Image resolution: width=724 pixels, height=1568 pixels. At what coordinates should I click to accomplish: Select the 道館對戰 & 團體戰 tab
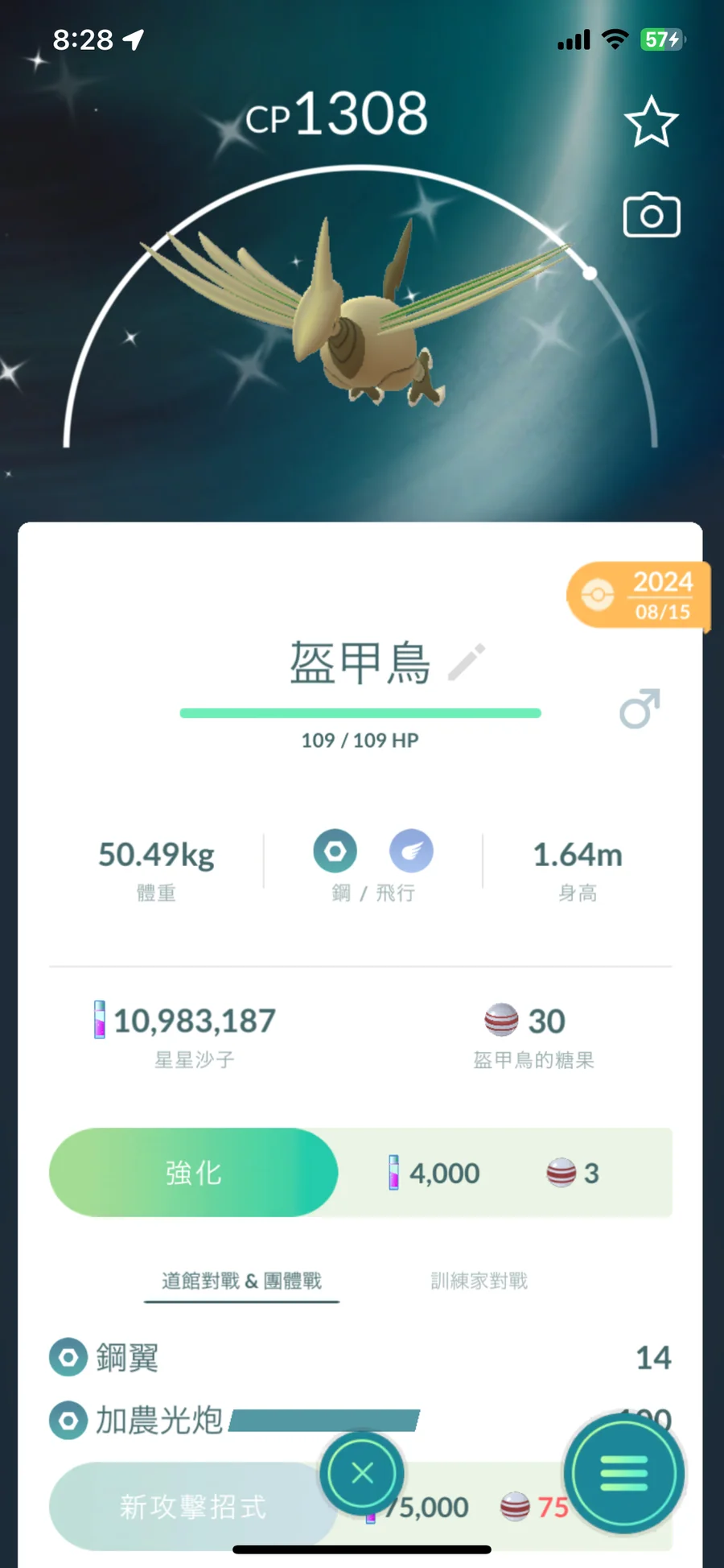point(241,1281)
